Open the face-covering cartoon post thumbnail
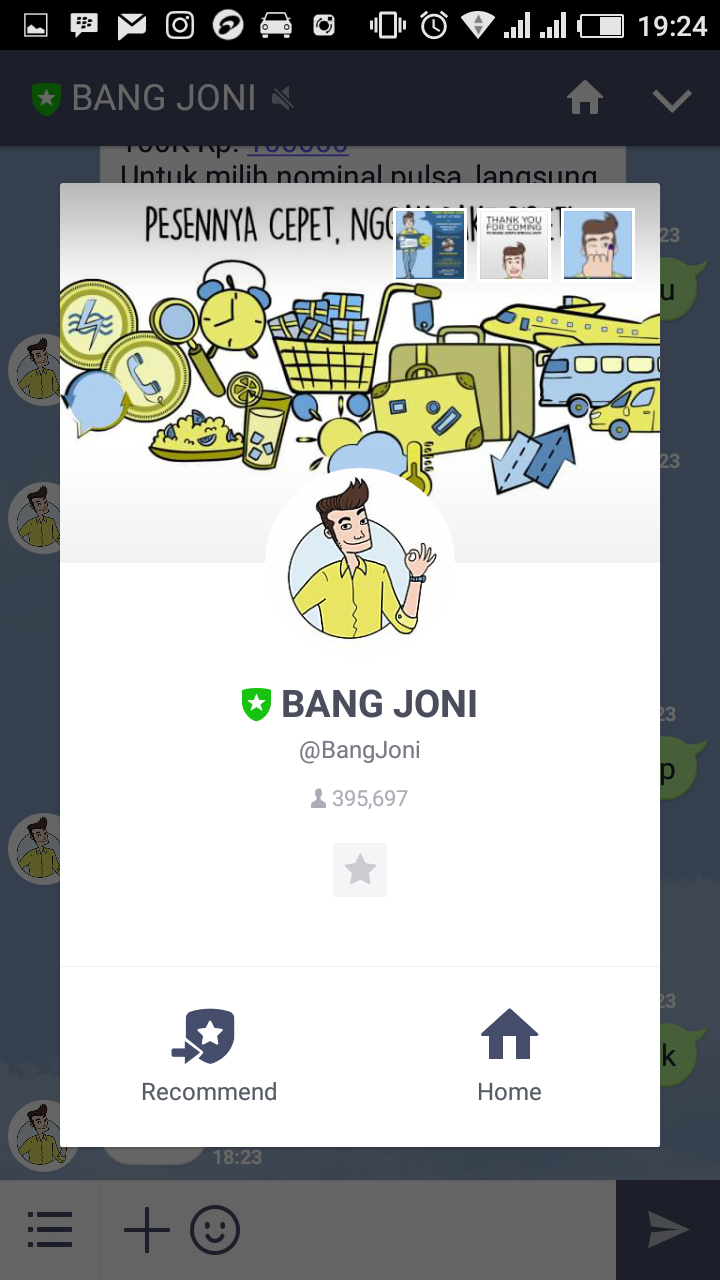This screenshot has height=1280, width=720. point(598,244)
